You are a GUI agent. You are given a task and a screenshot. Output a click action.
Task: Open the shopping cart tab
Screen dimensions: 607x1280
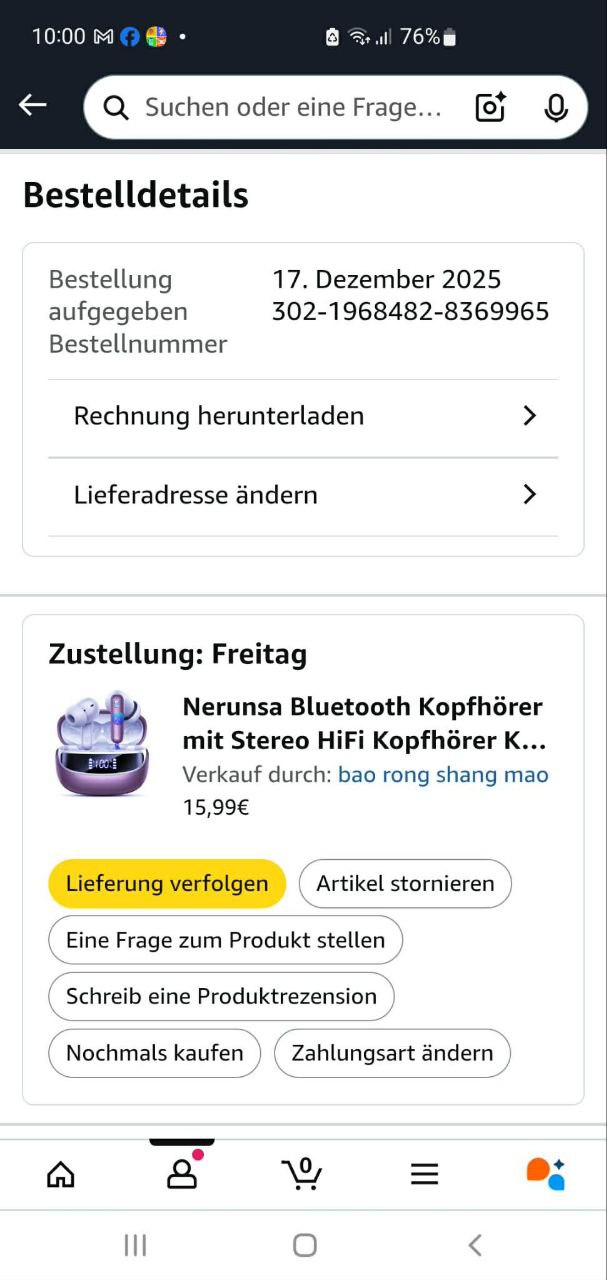303,1174
